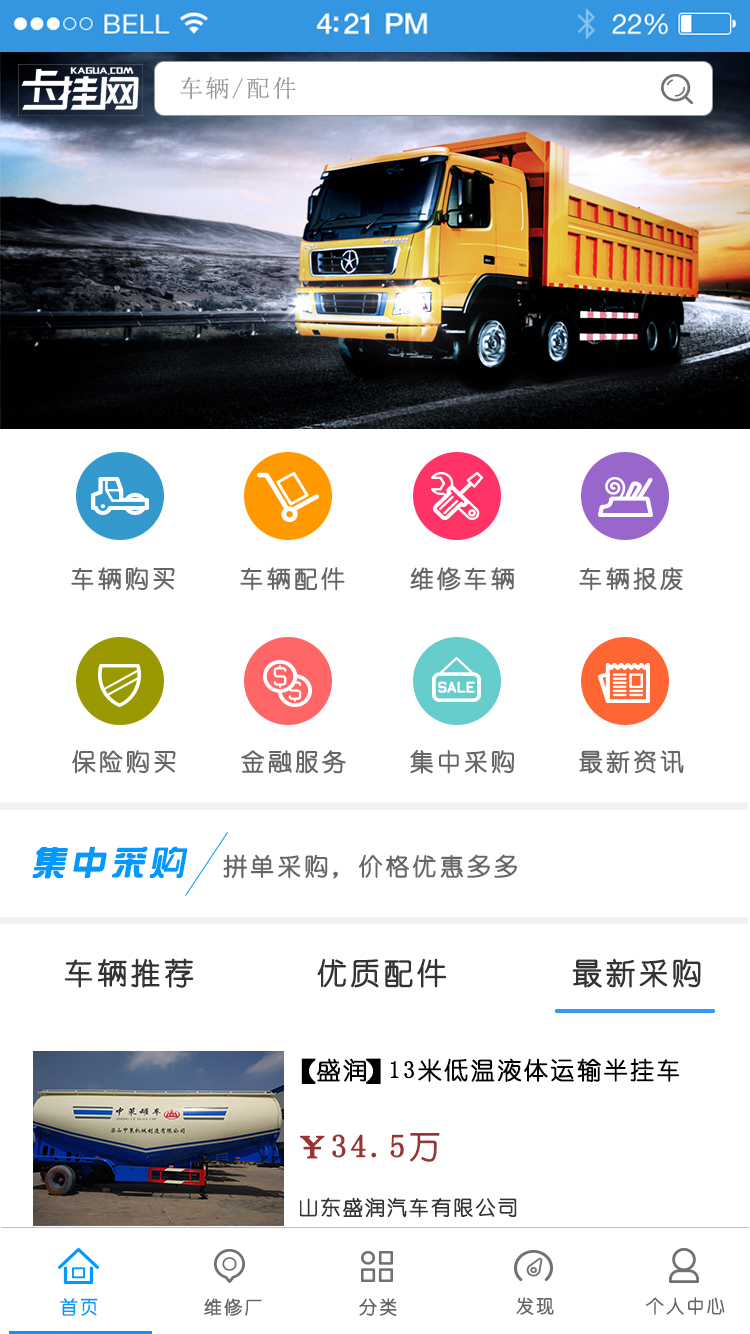Viewport: 750px width, 1334px height.
Task: Switch to 车辆推荐 tab
Action: 129,973
